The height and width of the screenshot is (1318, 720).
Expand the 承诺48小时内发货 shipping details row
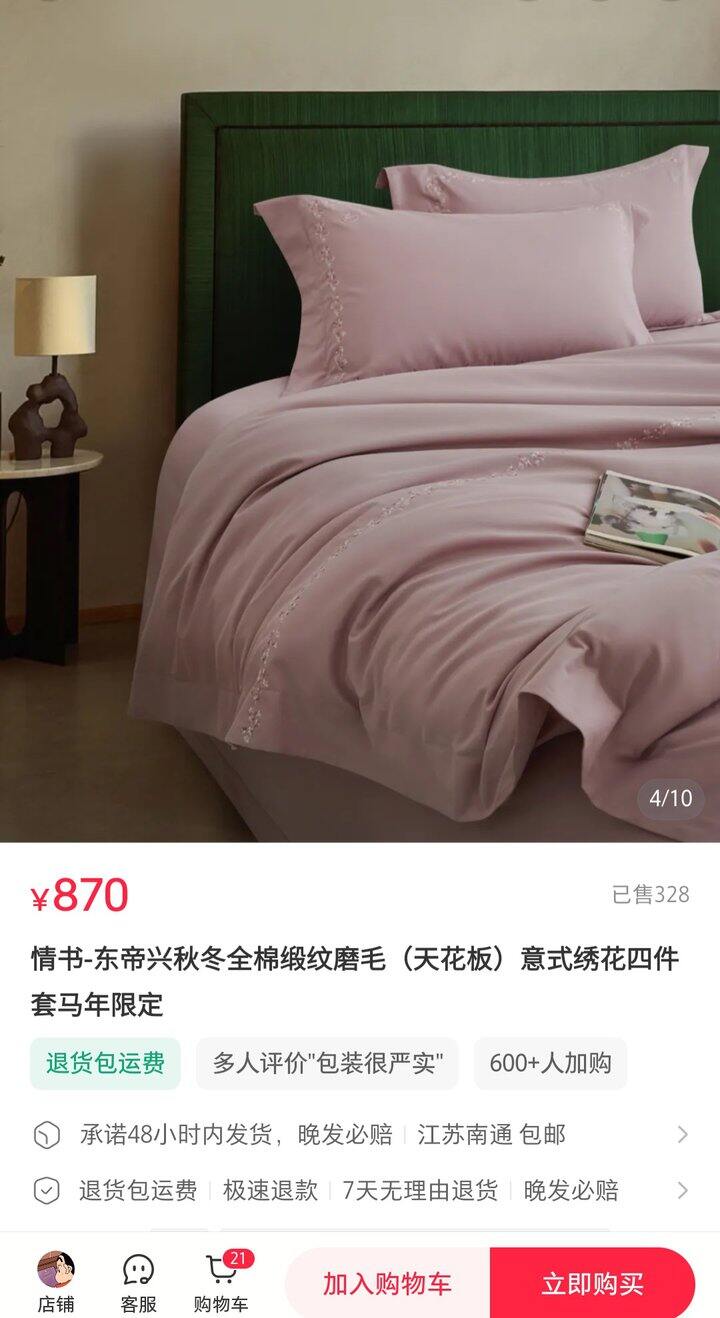[x=682, y=1134]
